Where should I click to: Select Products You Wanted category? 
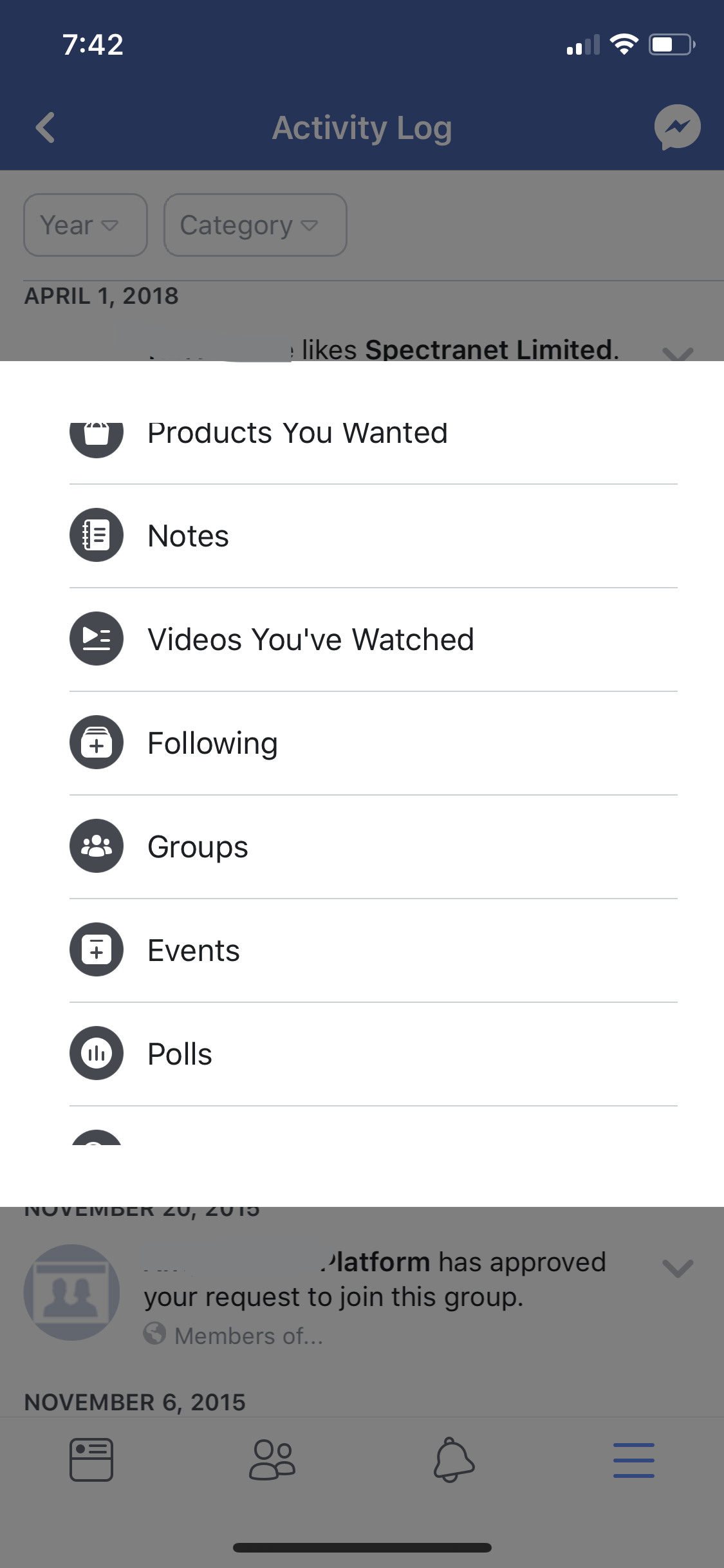373,433
